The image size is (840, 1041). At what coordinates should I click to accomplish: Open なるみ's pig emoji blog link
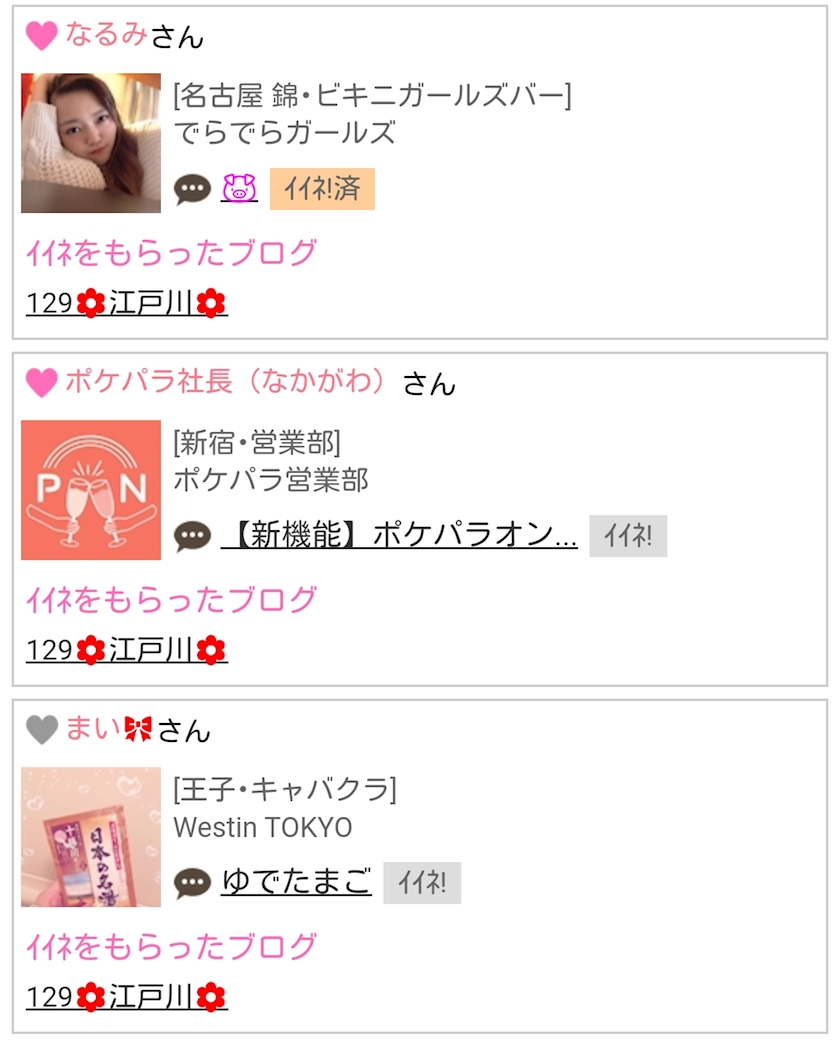(x=239, y=189)
